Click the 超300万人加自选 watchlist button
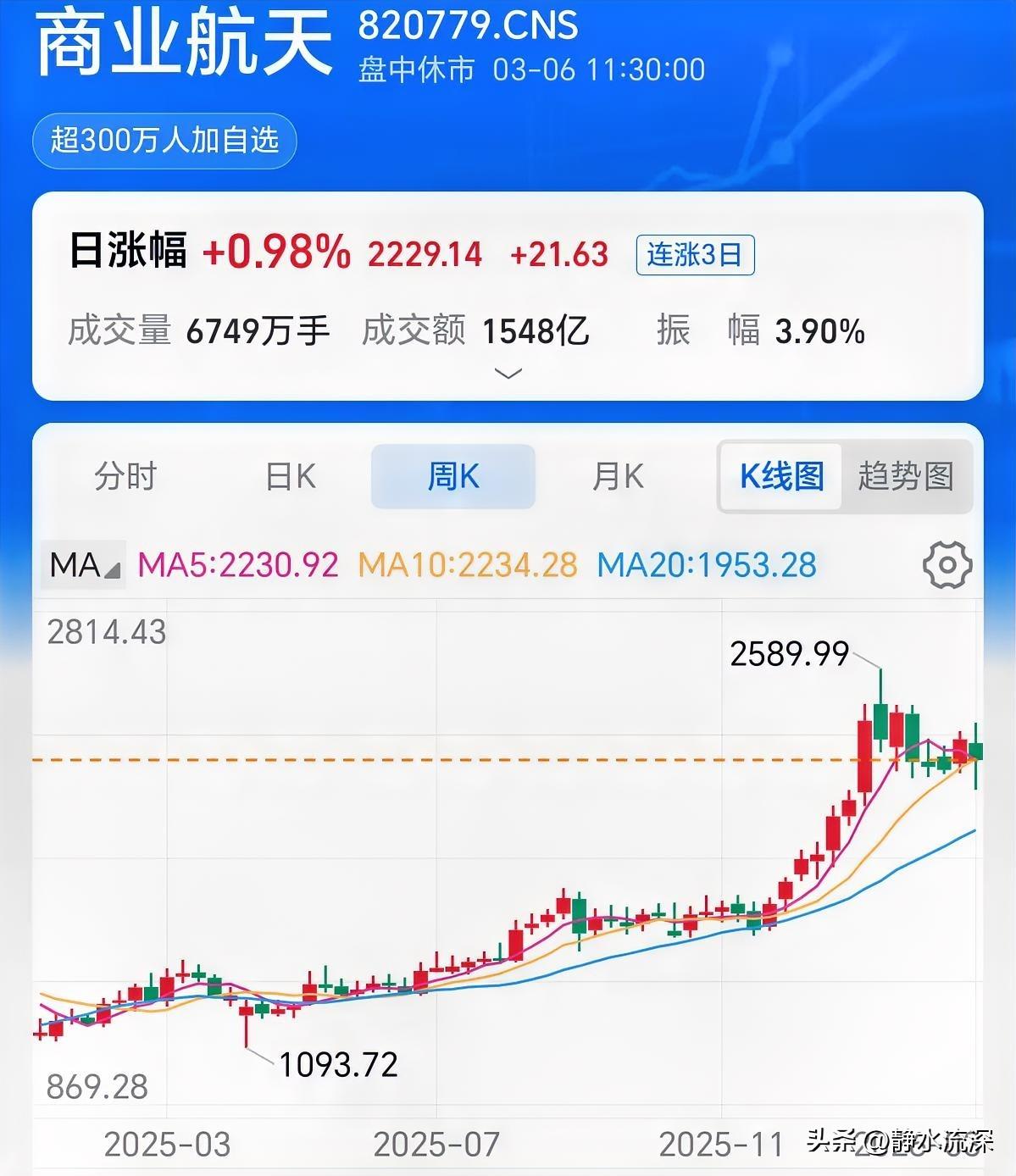This screenshot has height=1176, width=1016. pos(164,141)
